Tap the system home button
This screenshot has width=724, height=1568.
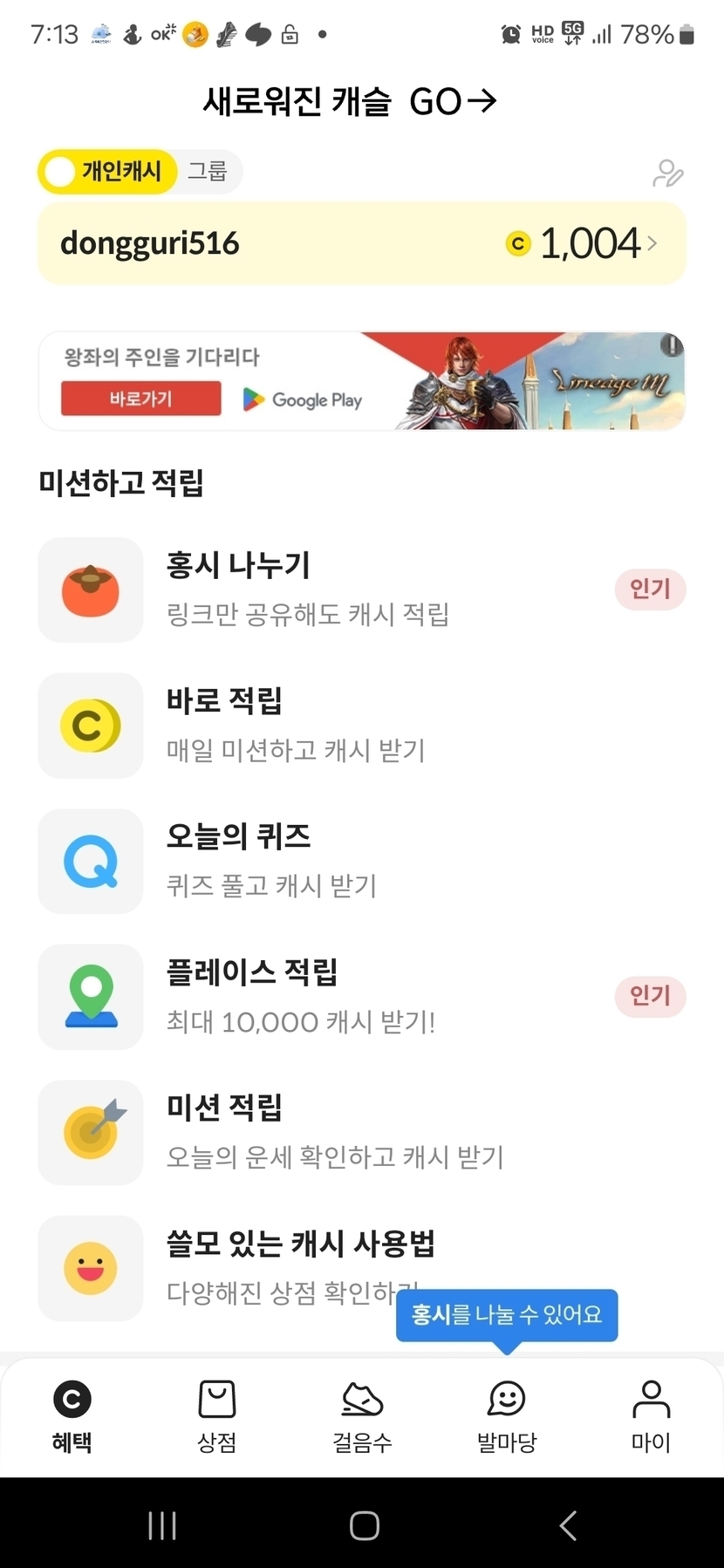(364, 1525)
